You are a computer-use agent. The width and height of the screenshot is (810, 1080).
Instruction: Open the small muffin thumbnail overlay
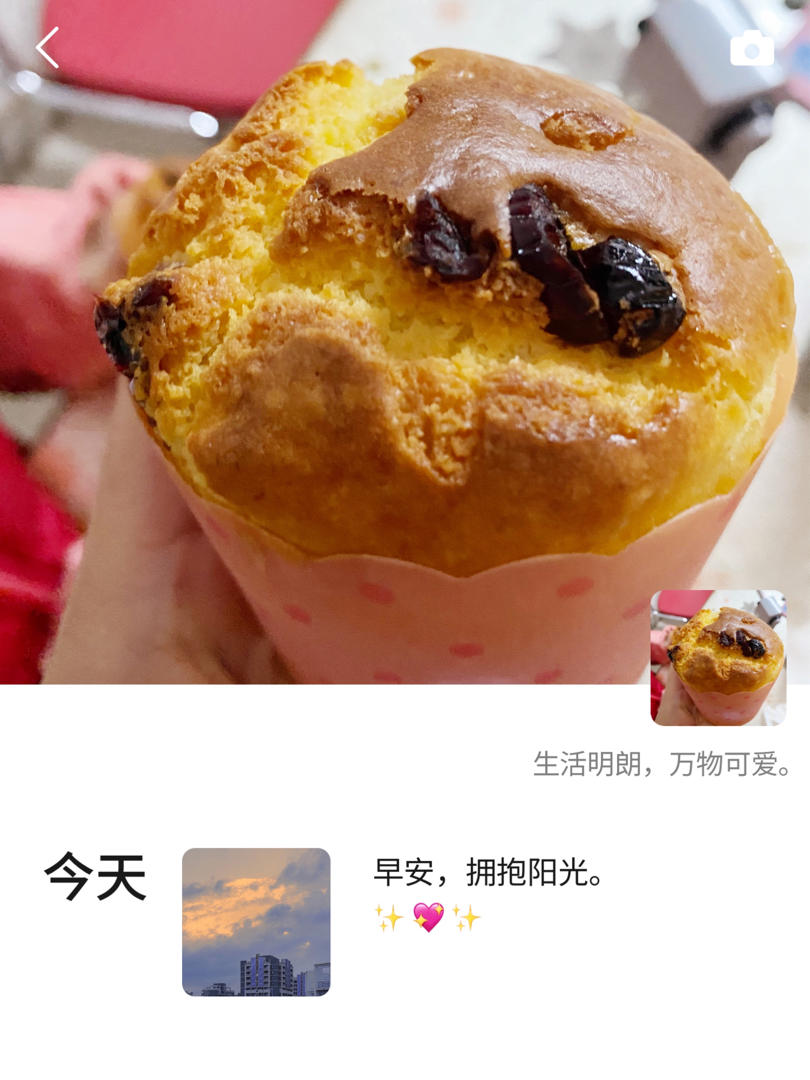coord(717,655)
